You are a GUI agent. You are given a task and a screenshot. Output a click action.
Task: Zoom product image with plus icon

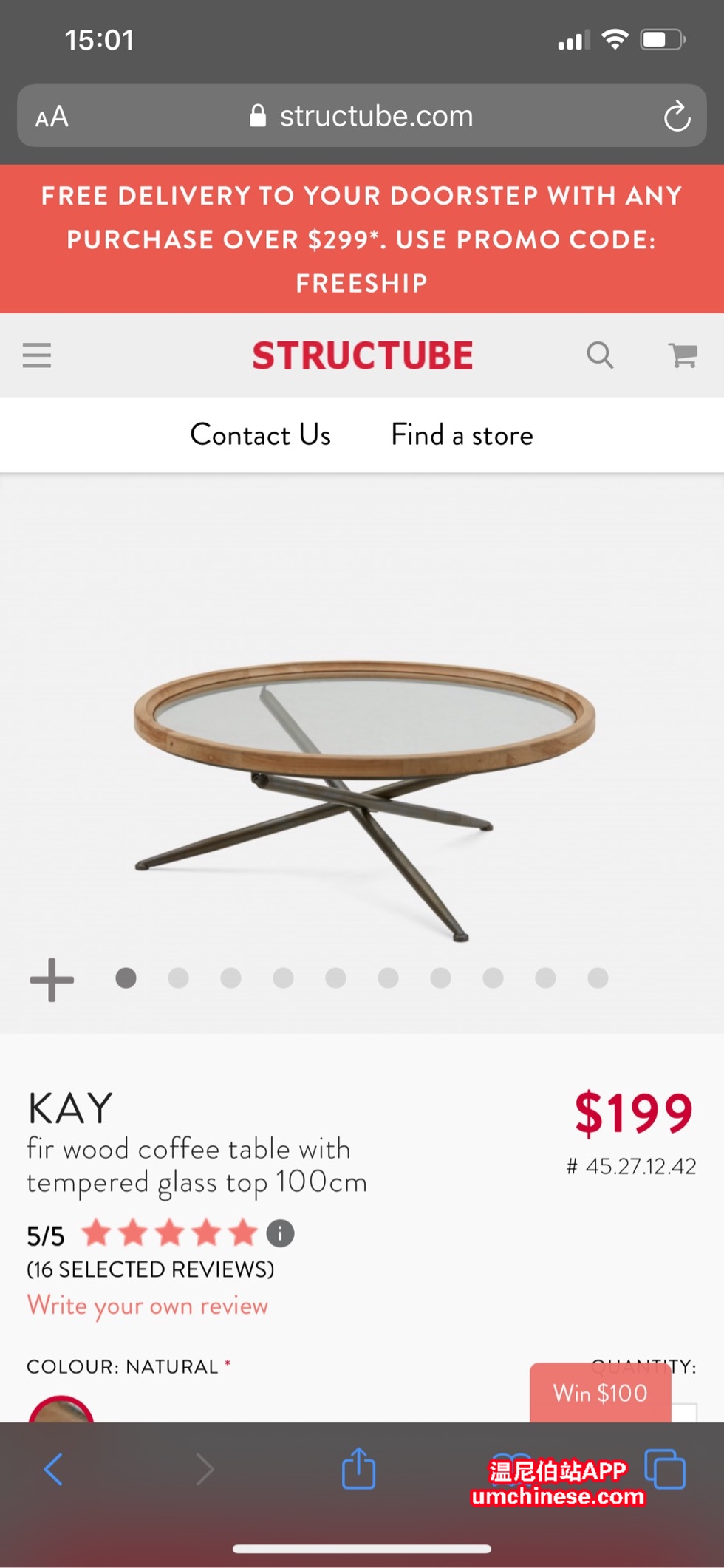[x=52, y=980]
